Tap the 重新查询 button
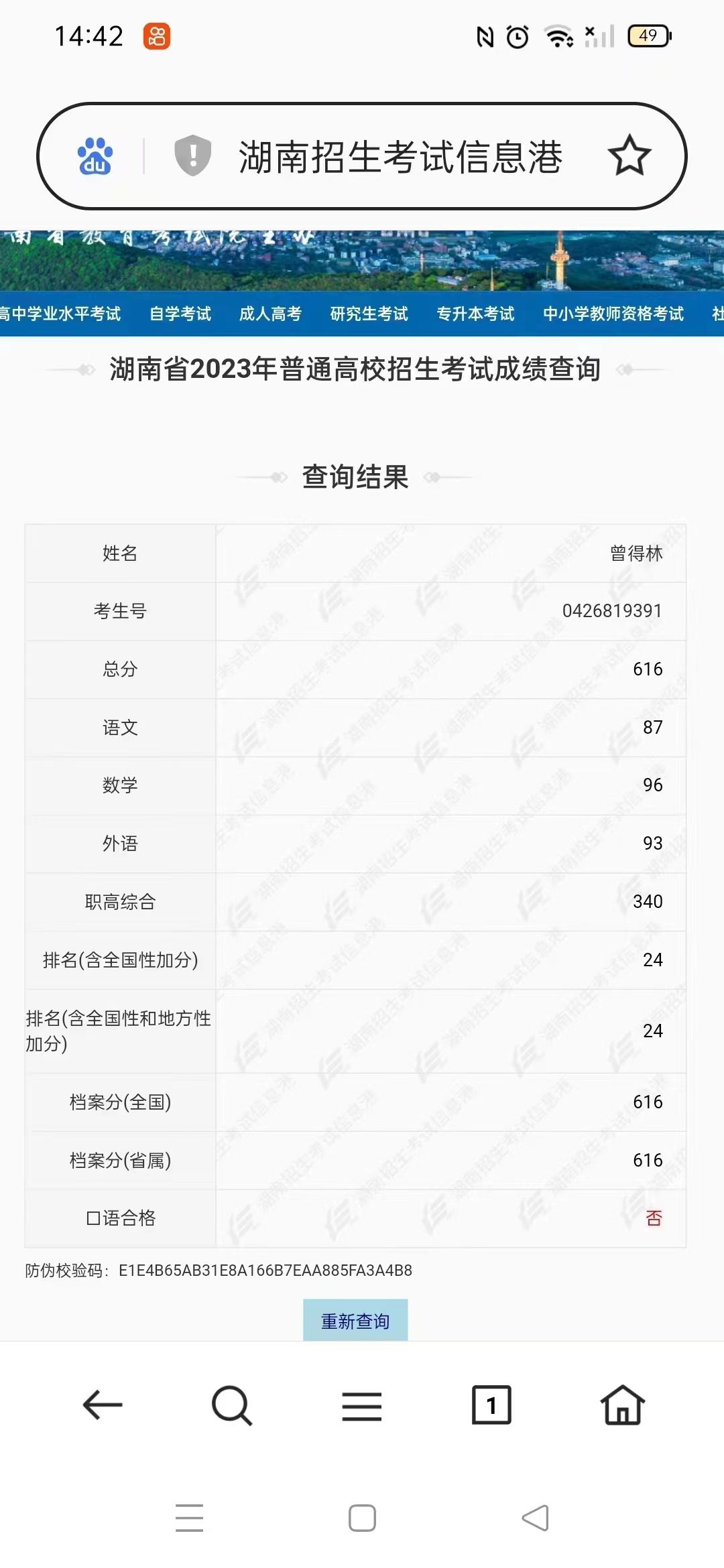The height and width of the screenshot is (1568, 724). (355, 1321)
